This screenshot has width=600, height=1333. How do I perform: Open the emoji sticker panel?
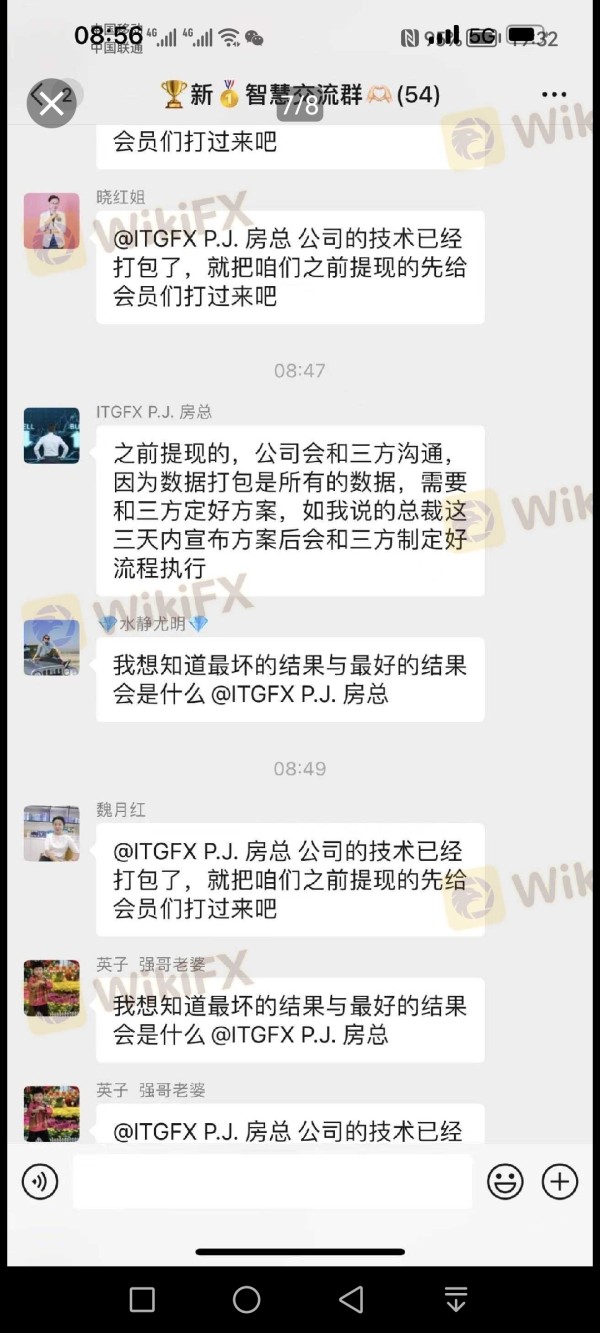505,1182
